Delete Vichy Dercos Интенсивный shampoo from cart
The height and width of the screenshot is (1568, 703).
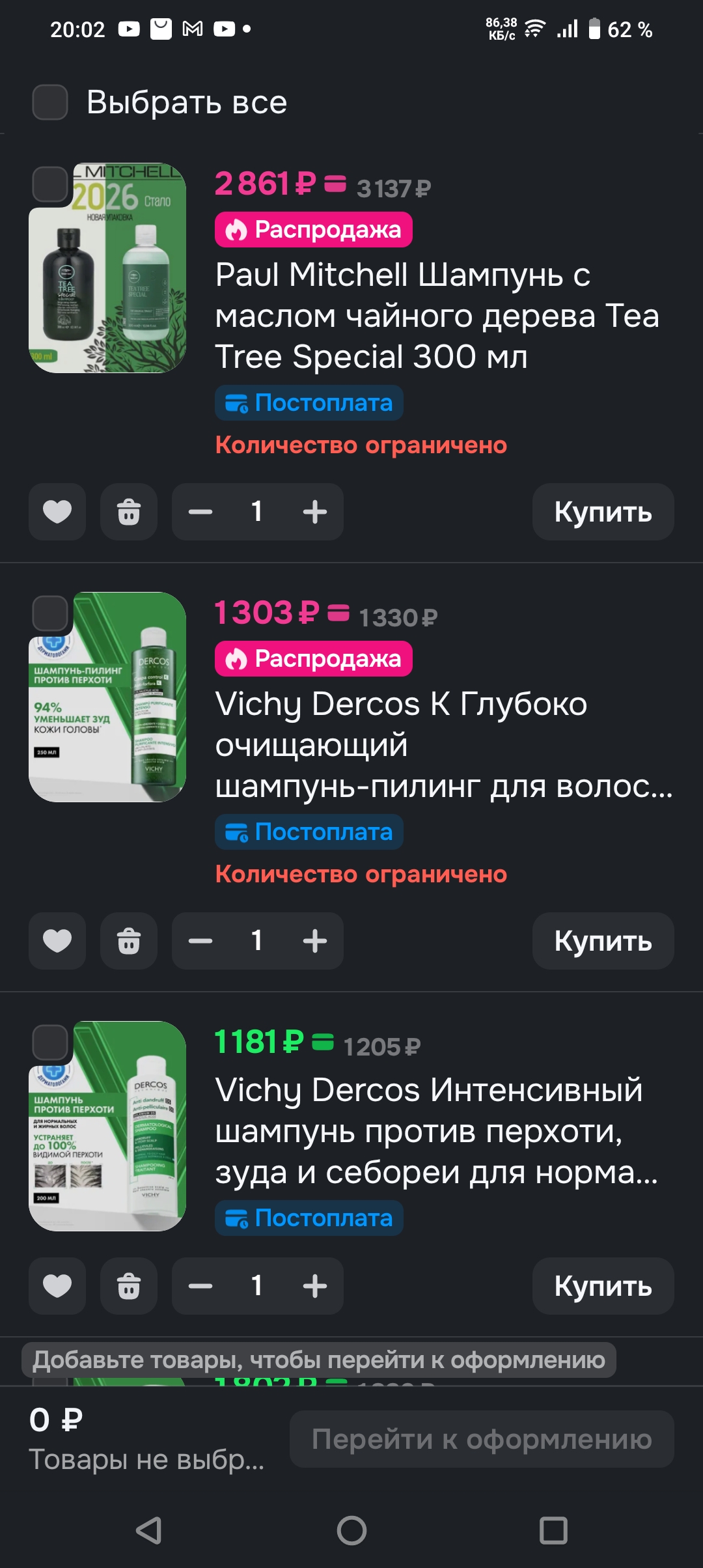click(129, 1286)
